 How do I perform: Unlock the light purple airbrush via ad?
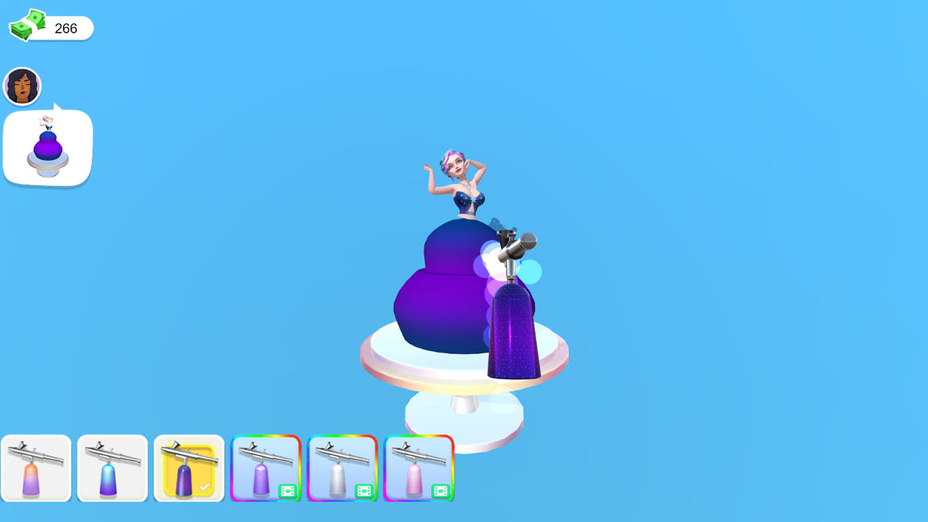coord(265,468)
